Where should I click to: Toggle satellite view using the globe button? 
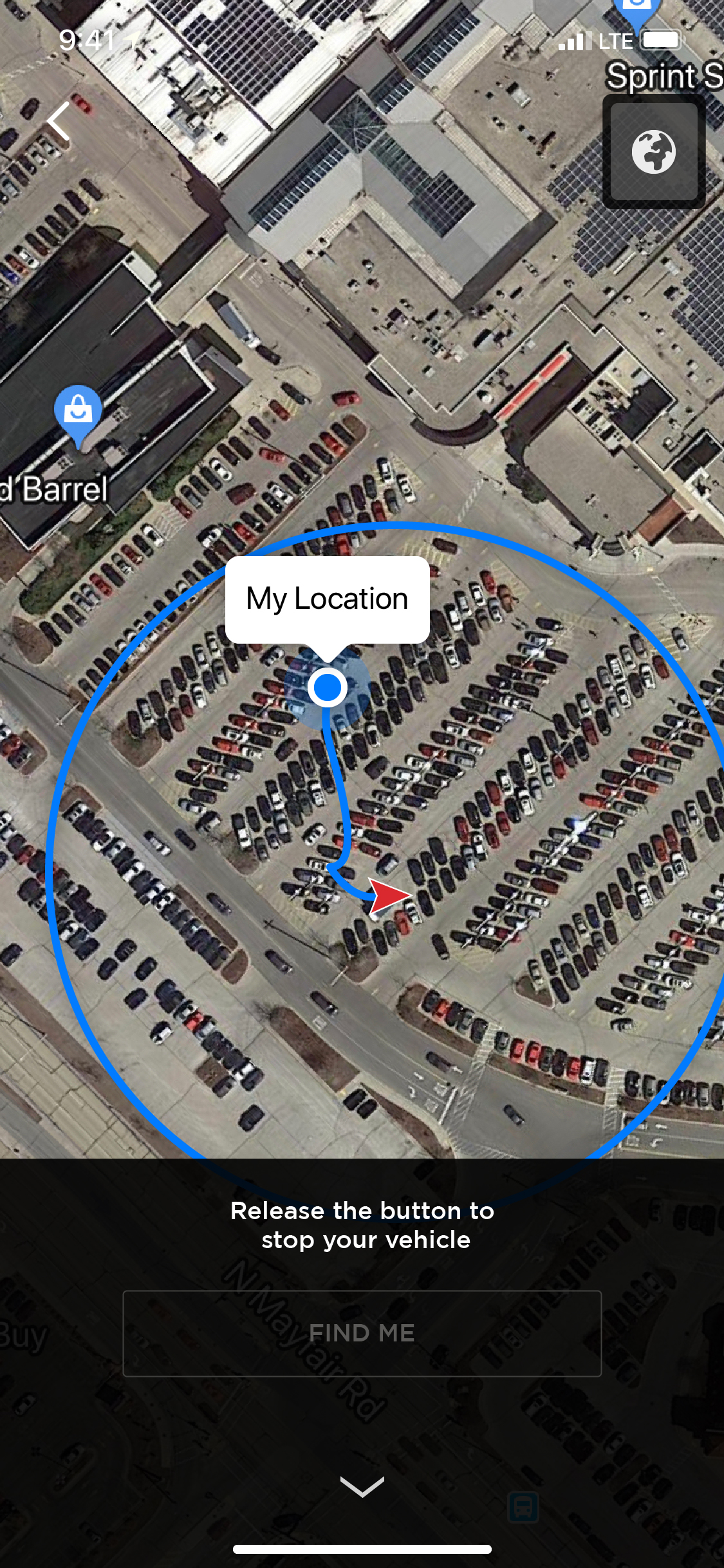654,153
